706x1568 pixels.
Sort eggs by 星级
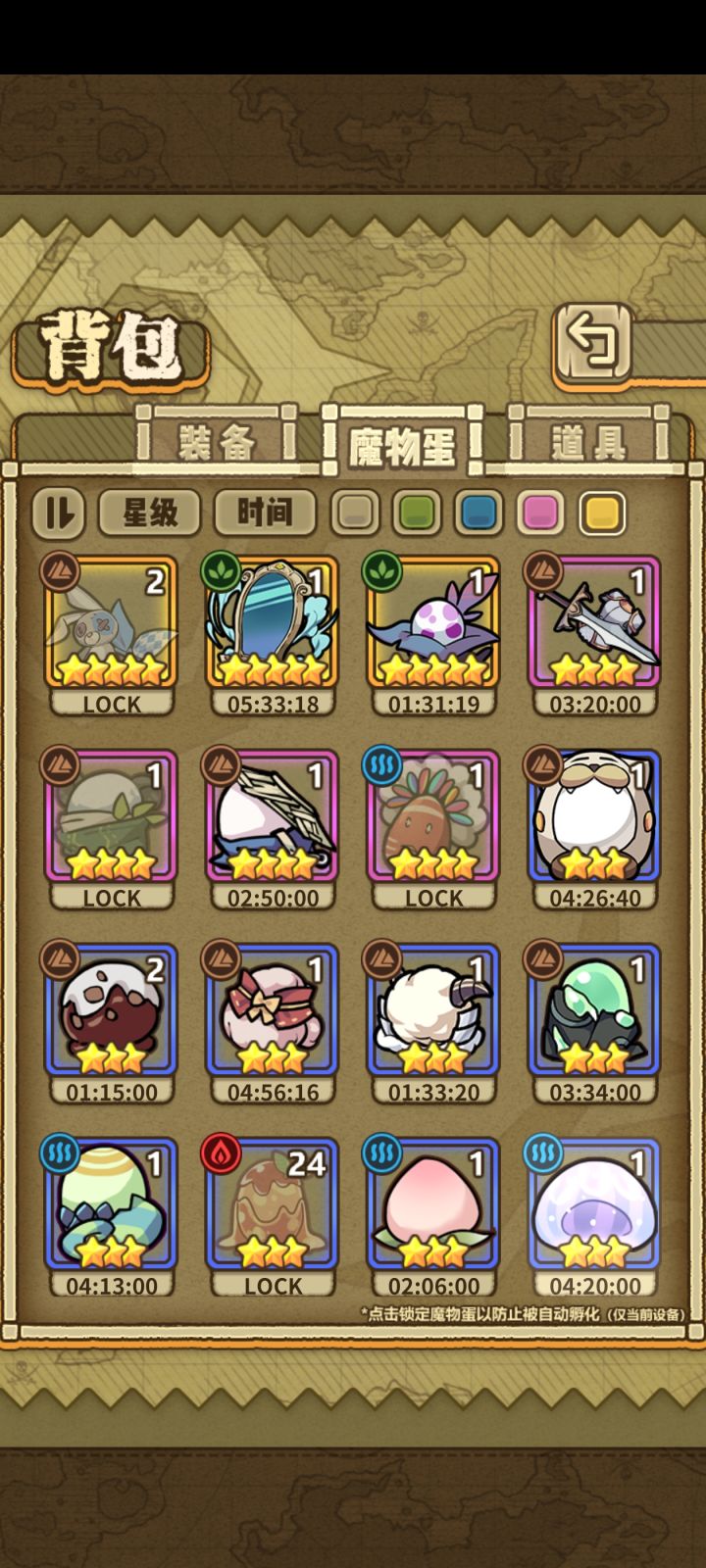point(150,512)
